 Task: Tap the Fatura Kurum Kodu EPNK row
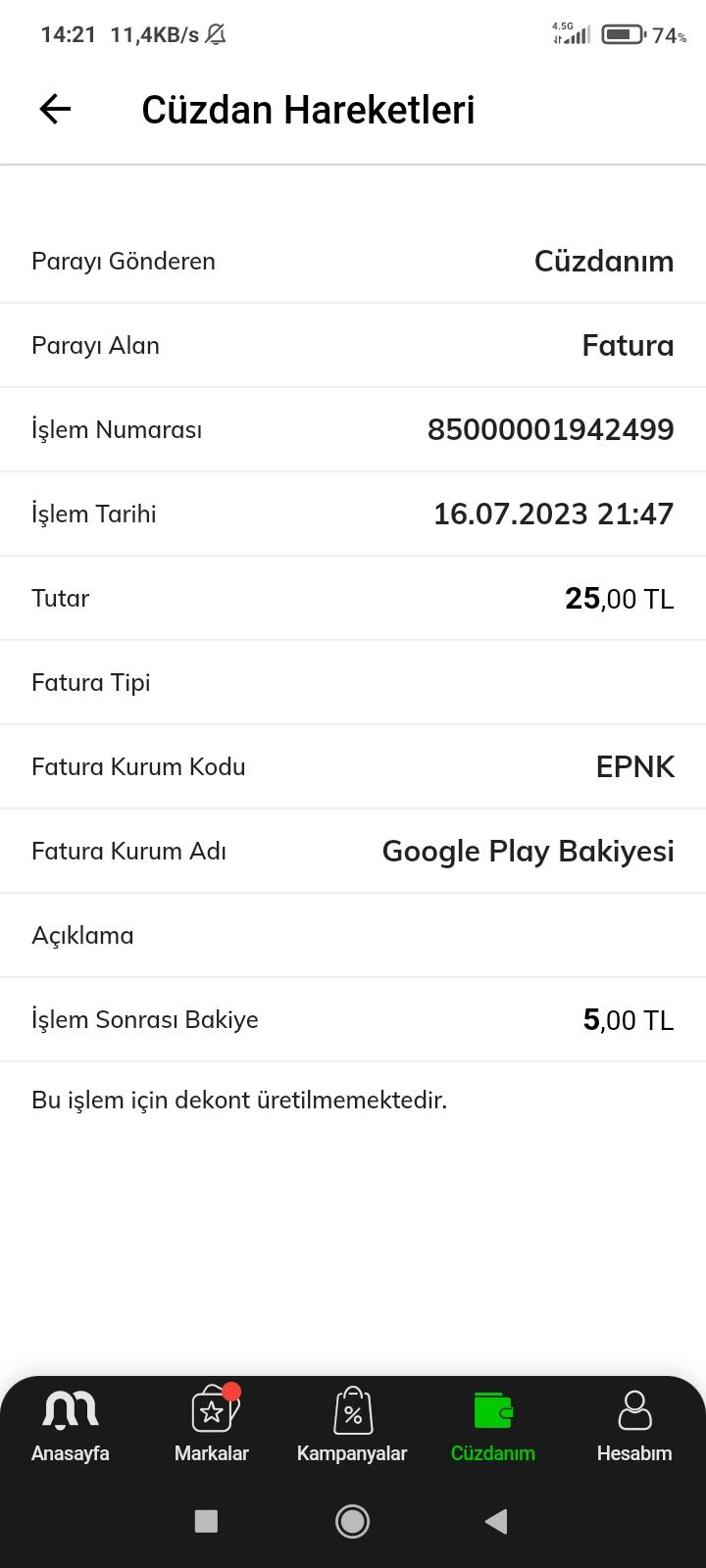pyautogui.click(x=353, y=766)
